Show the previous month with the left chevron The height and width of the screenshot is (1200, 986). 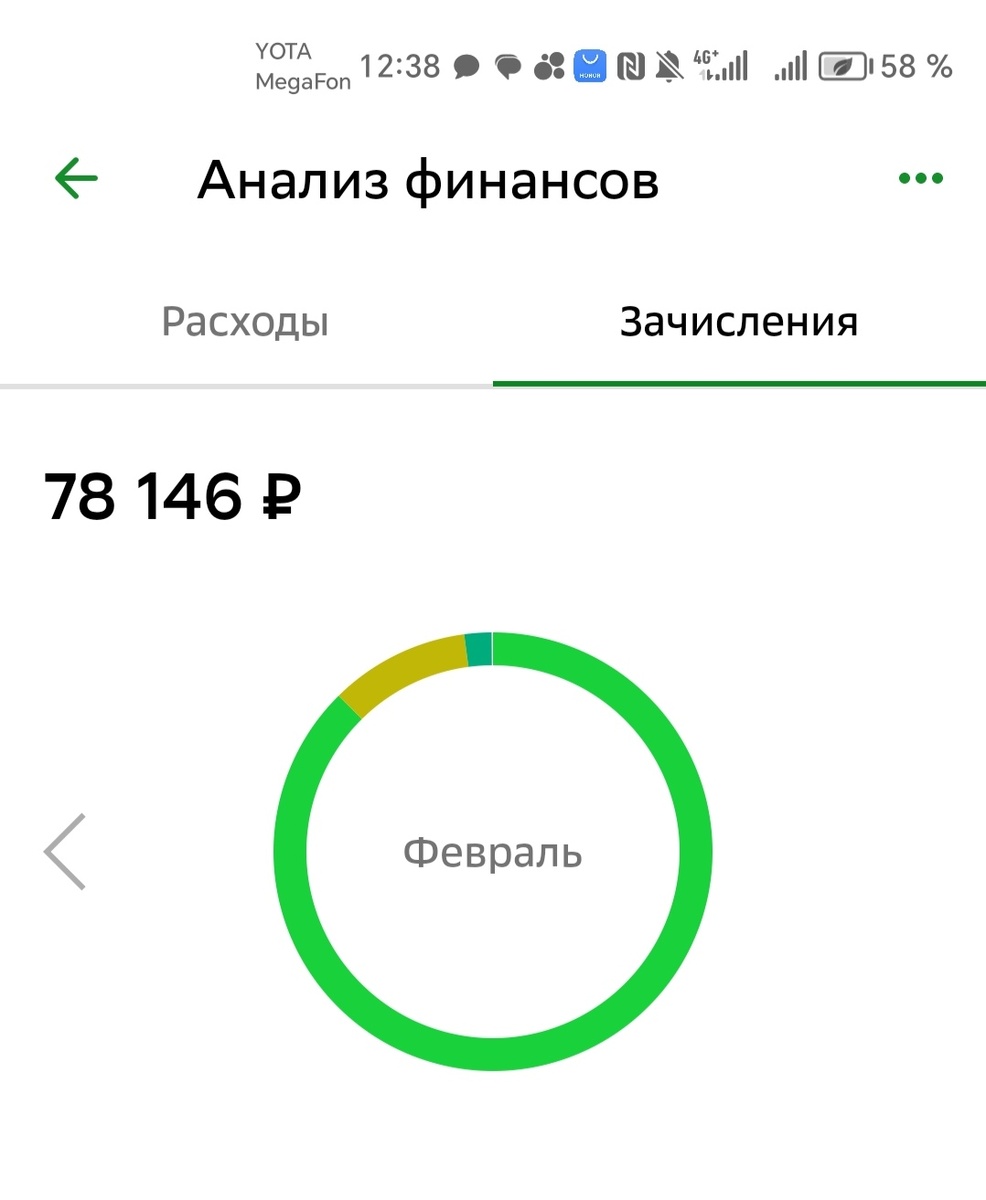tap(66, 852)
